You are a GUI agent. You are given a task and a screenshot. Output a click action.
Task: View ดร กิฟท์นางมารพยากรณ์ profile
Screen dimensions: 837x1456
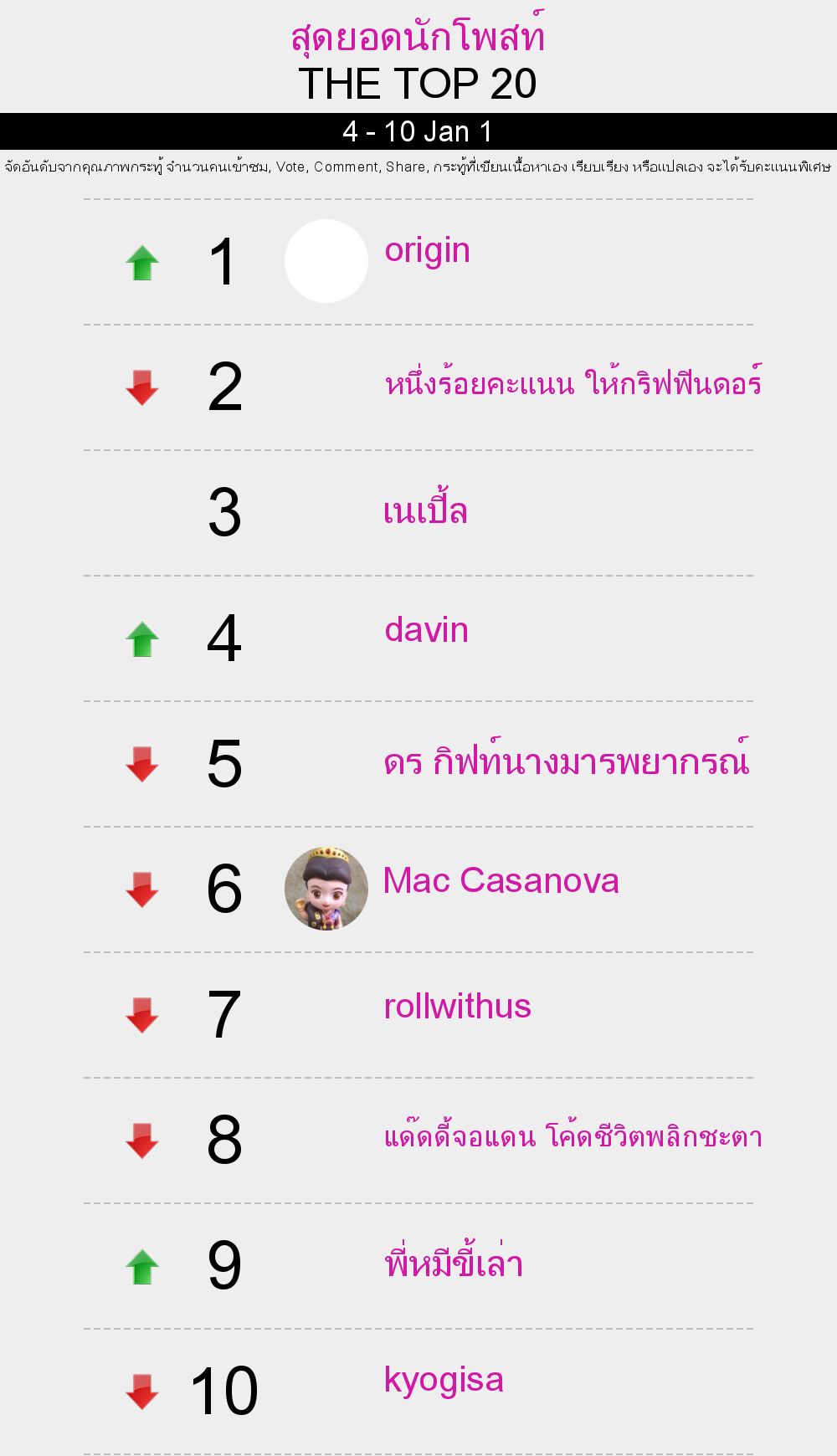[566, 761]
